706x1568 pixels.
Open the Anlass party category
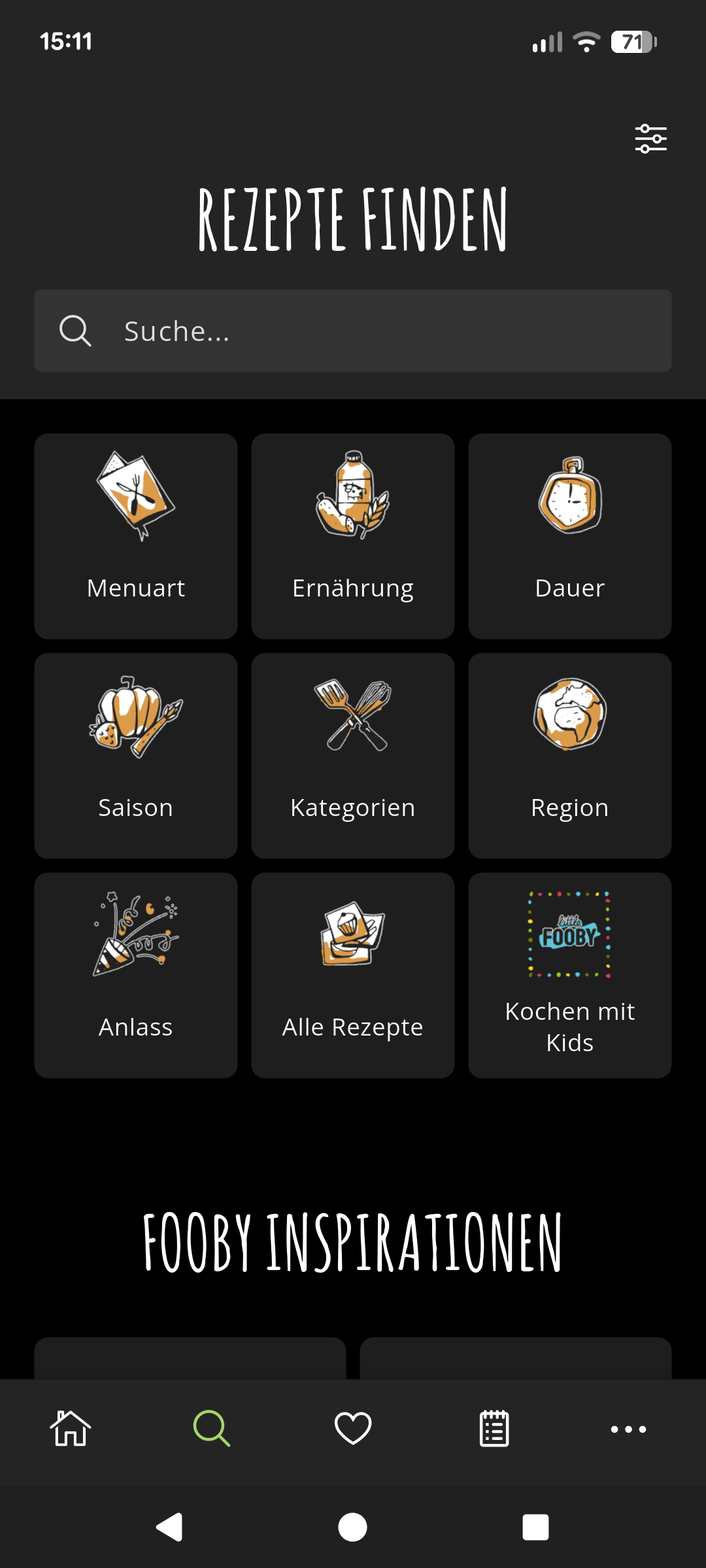pos(135,975)
